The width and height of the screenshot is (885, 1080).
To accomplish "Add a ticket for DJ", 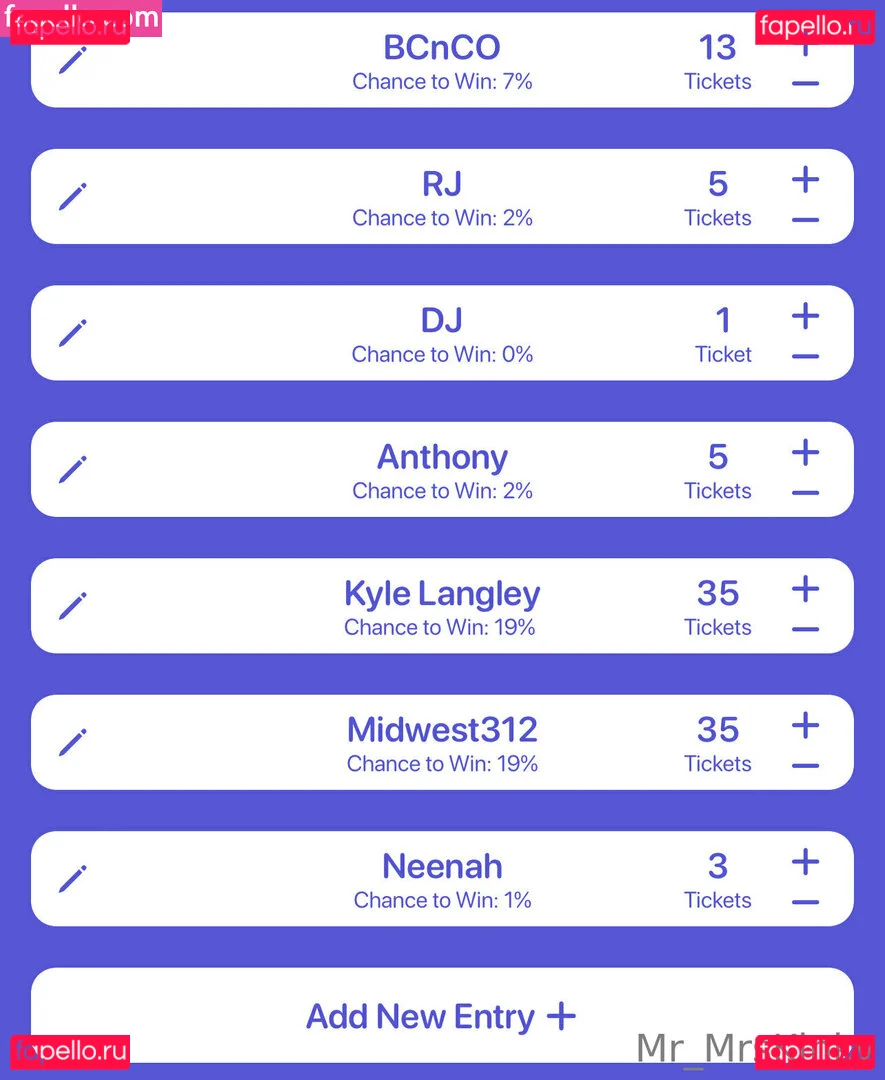I will [x=805, y=316].
